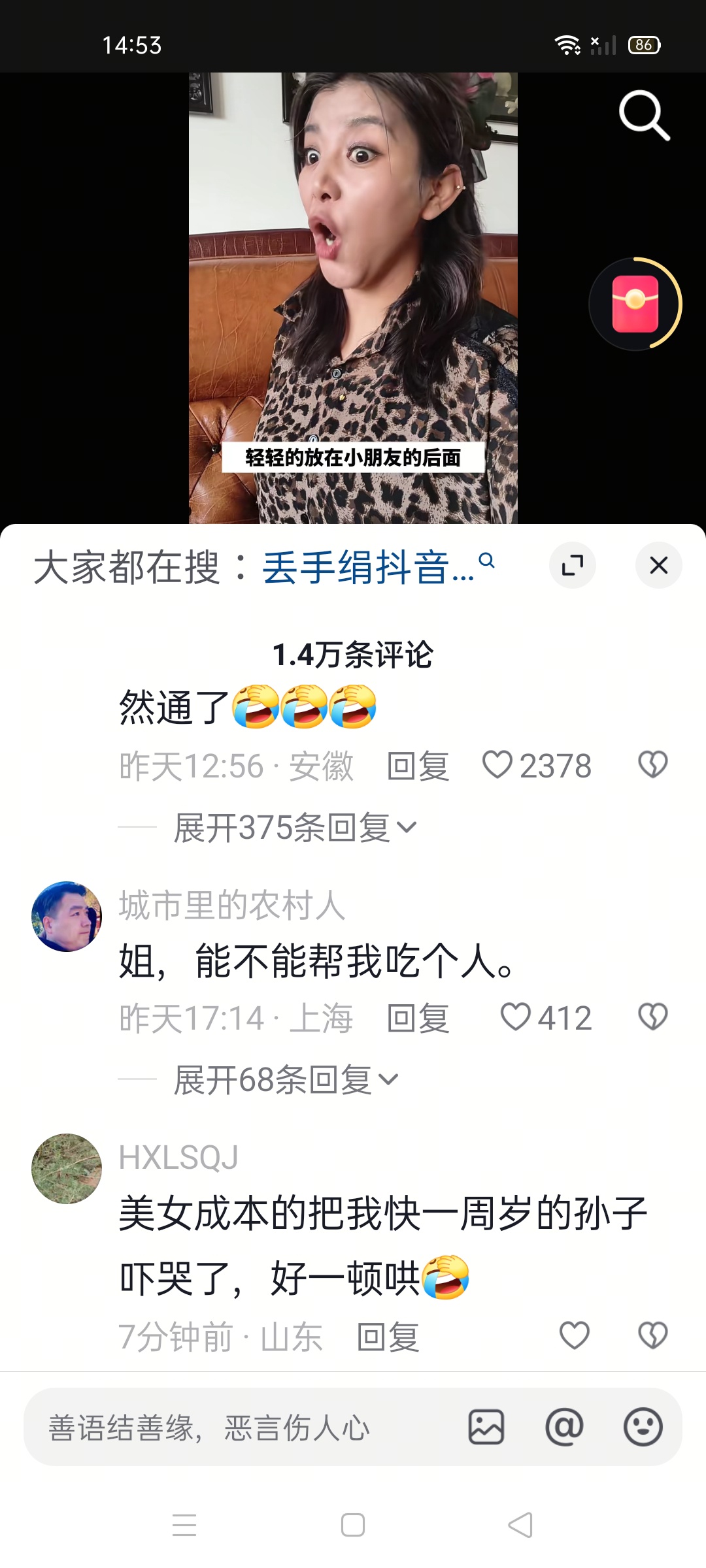This screenshot has height=1568, width=706.
Task: Expand the comments panel to full screen
Action: 573,565
